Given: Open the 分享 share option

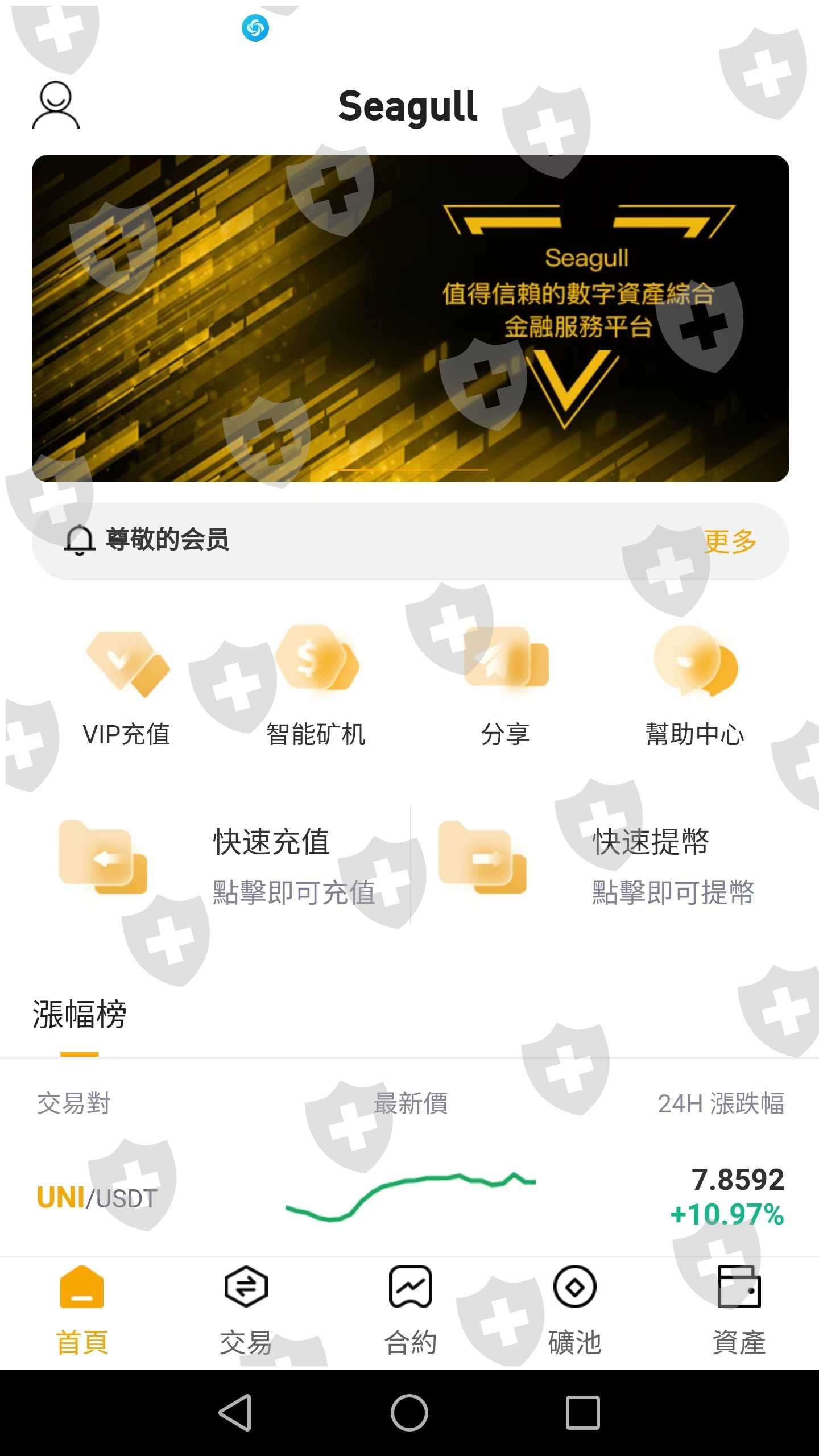Looking at the screenshot, I should [505, 686].
